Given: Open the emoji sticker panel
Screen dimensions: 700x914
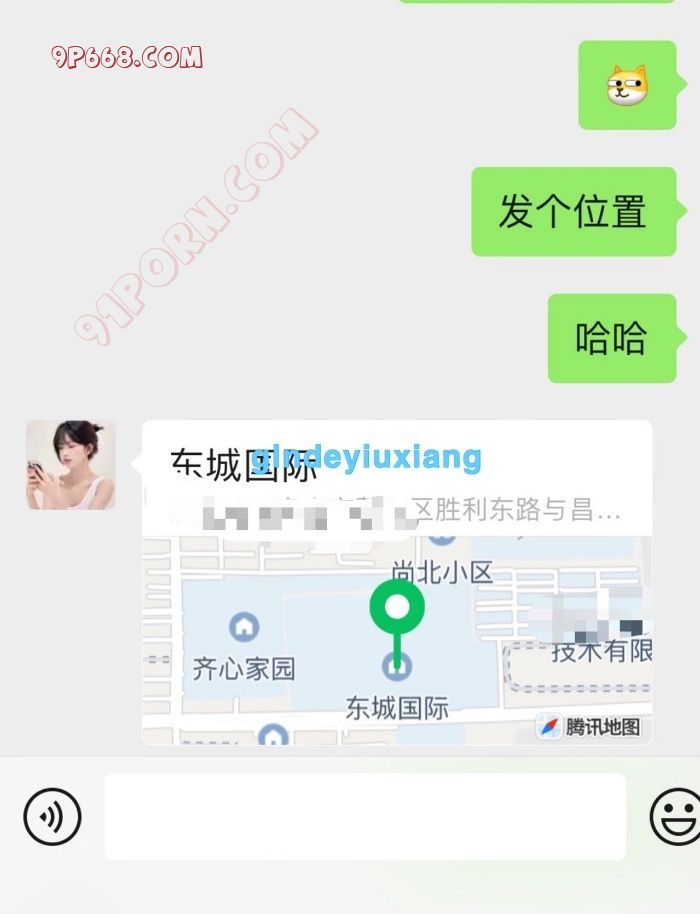Looking at the screenshot, I should click(x=675, y=817).
